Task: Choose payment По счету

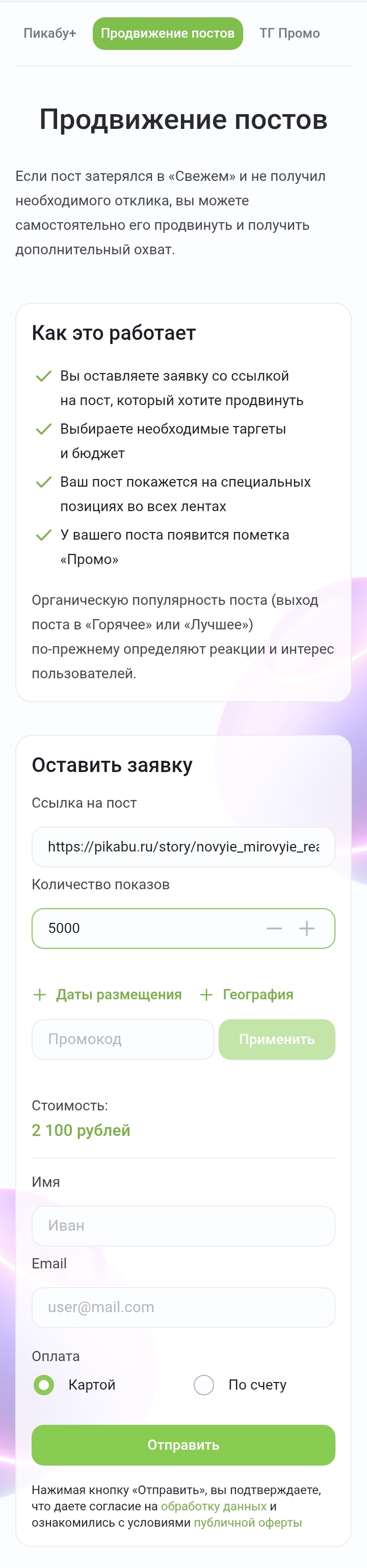Action: 204,1385
